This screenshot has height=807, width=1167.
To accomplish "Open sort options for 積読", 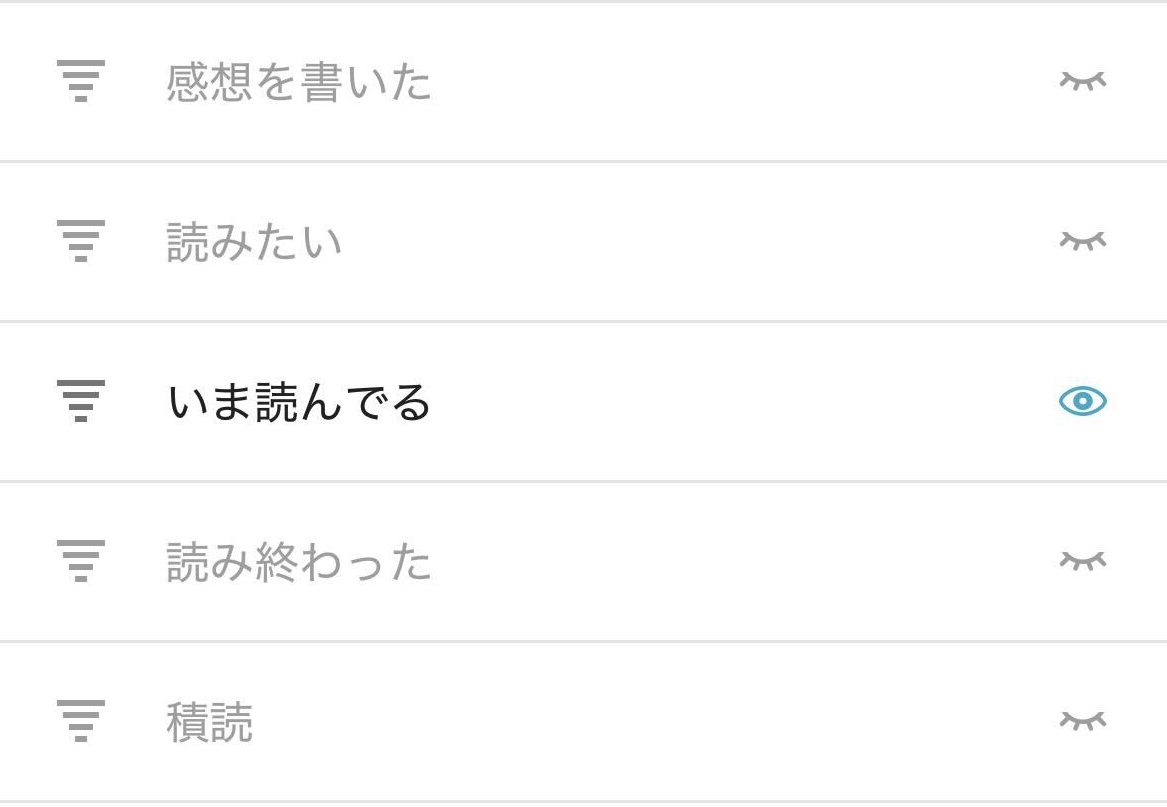I will (x=81, y=720).
